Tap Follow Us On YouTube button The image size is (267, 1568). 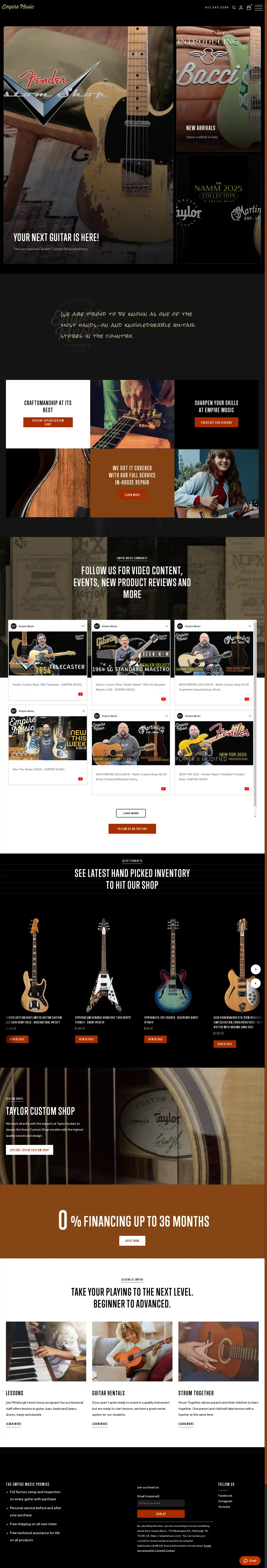(132, 828)
